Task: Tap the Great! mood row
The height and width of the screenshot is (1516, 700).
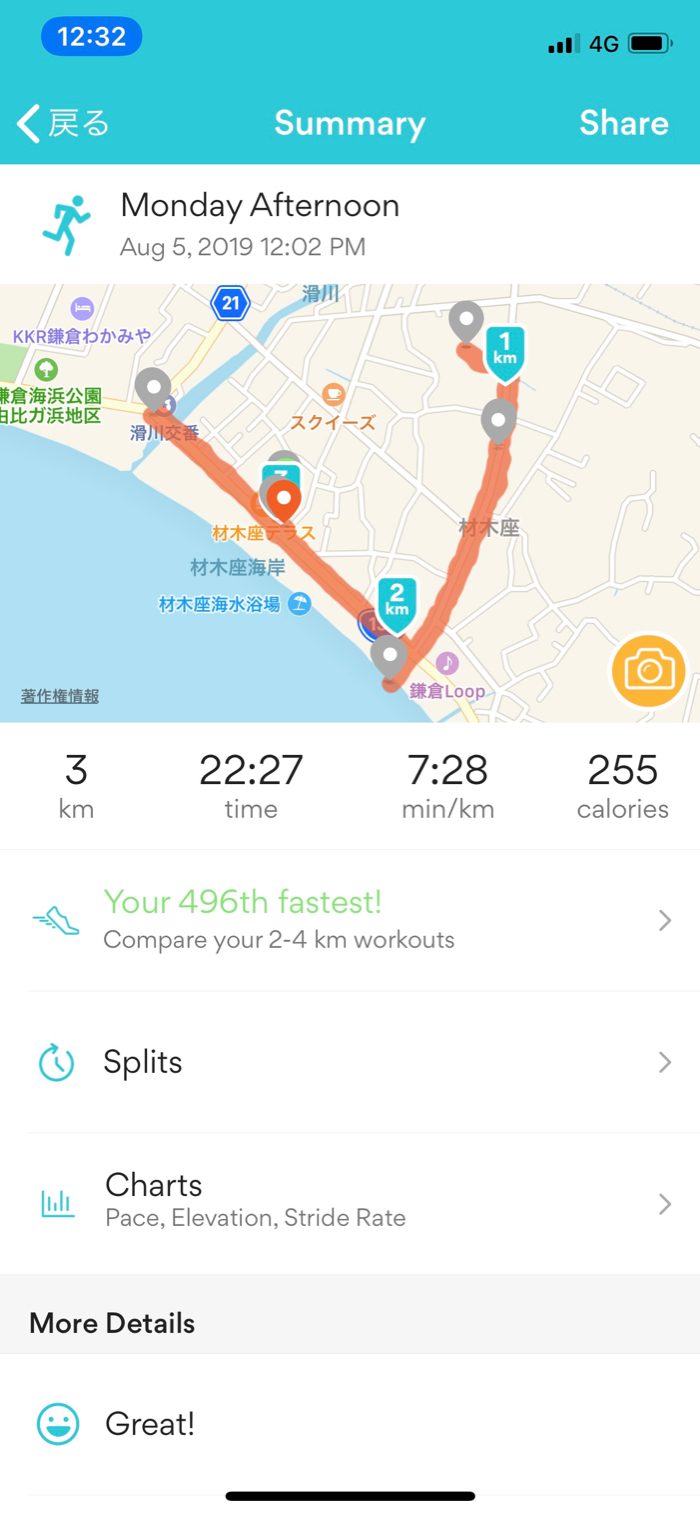Action: pos(350,1424)
